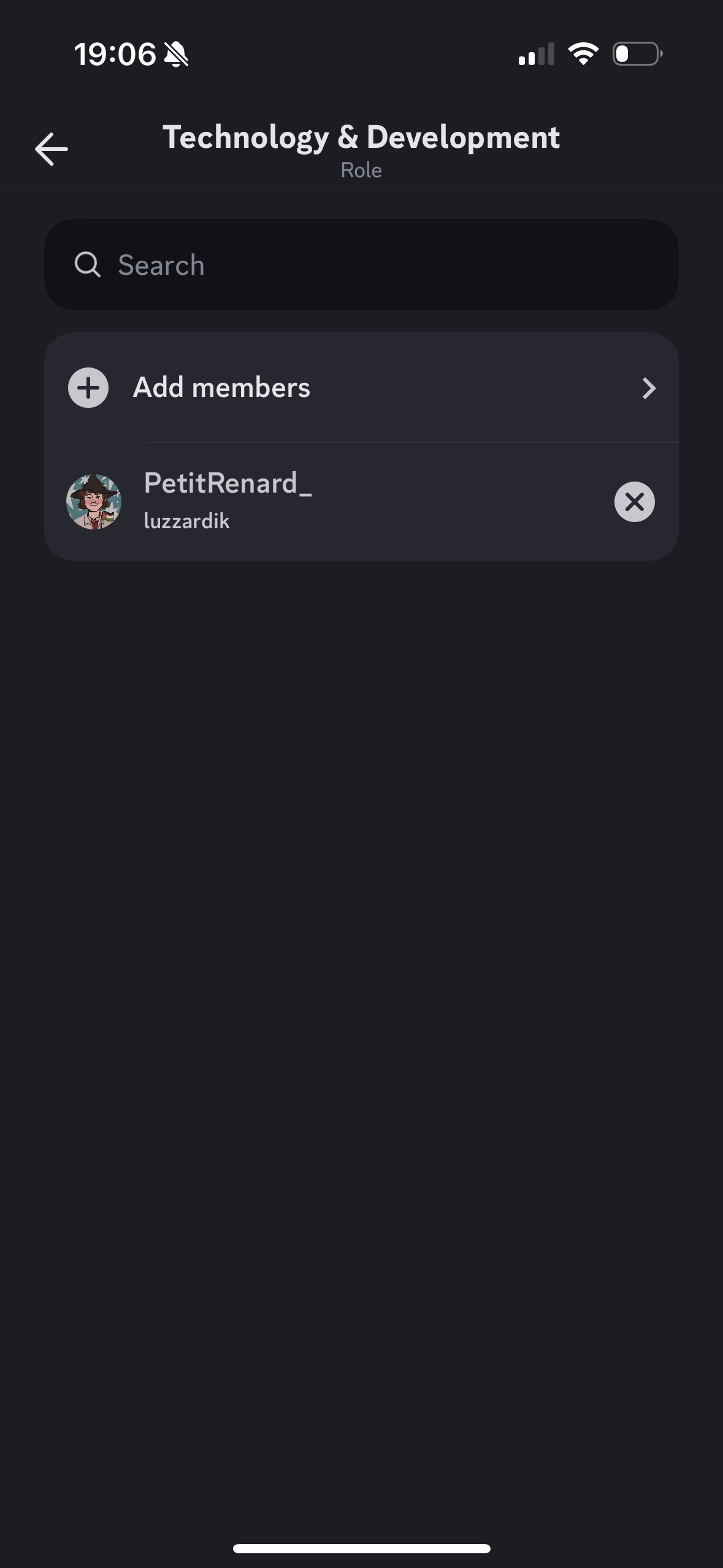This screenshot has width=723, height=1568.
Task: Go back from the role screen
Action: pos(52,149)
